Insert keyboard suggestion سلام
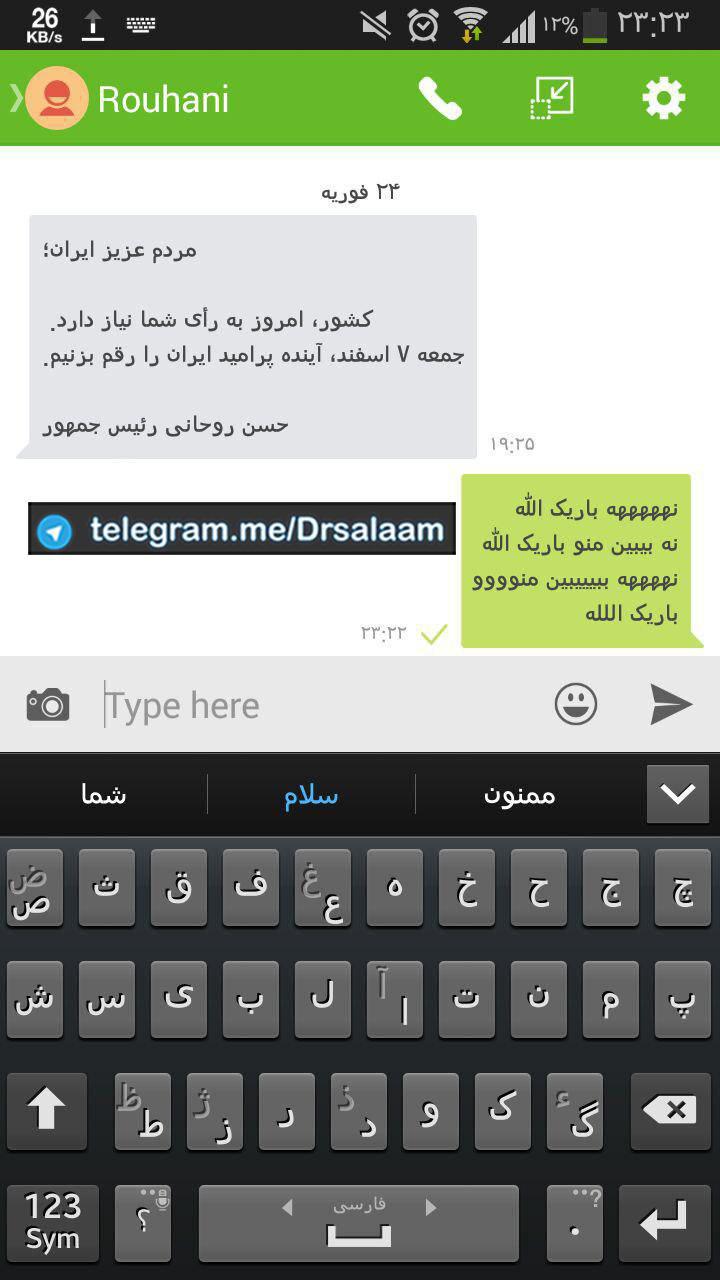Image resolution: width=720 pixels, height=1280 pixels. coord(311,795)
